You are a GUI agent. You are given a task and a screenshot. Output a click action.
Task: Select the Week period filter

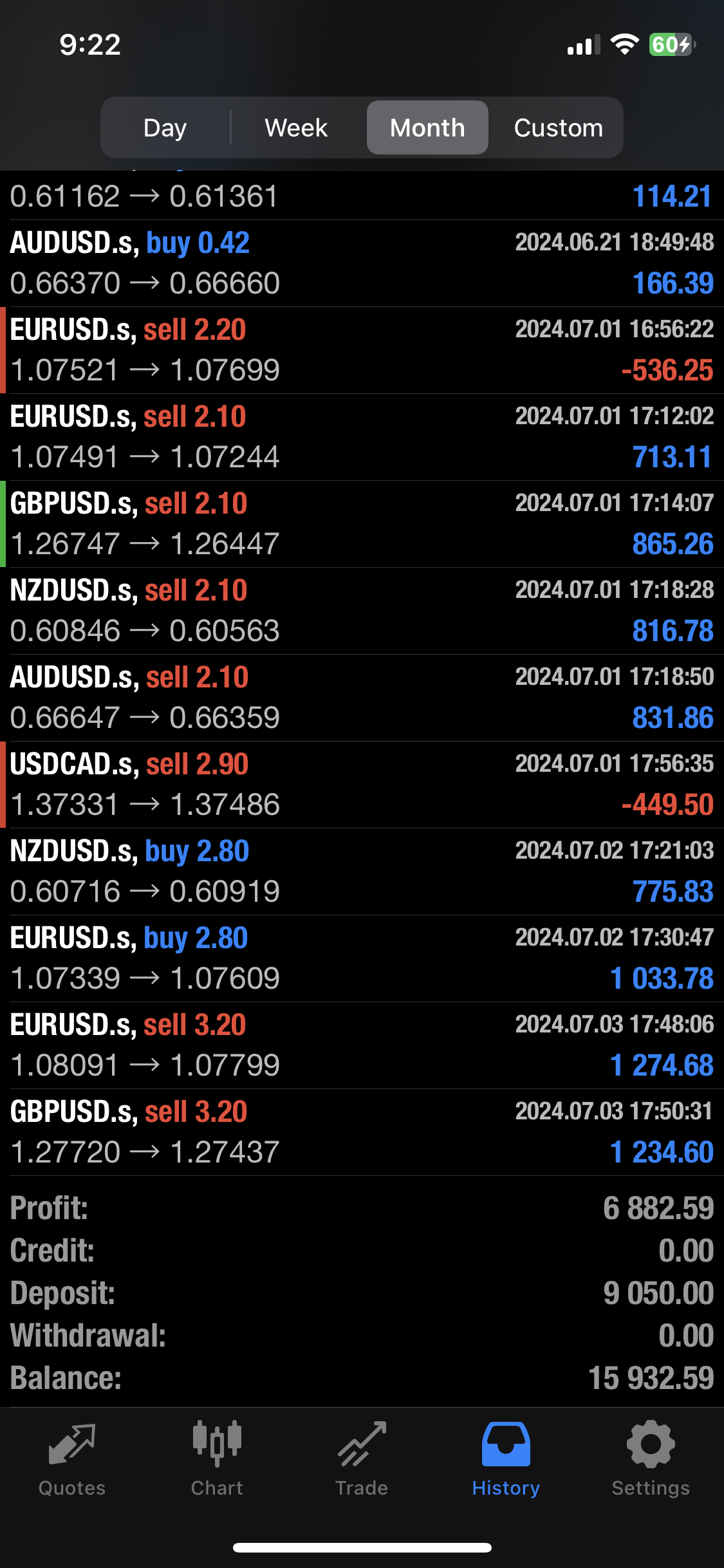pyautogui.click(x=296, y=127)
